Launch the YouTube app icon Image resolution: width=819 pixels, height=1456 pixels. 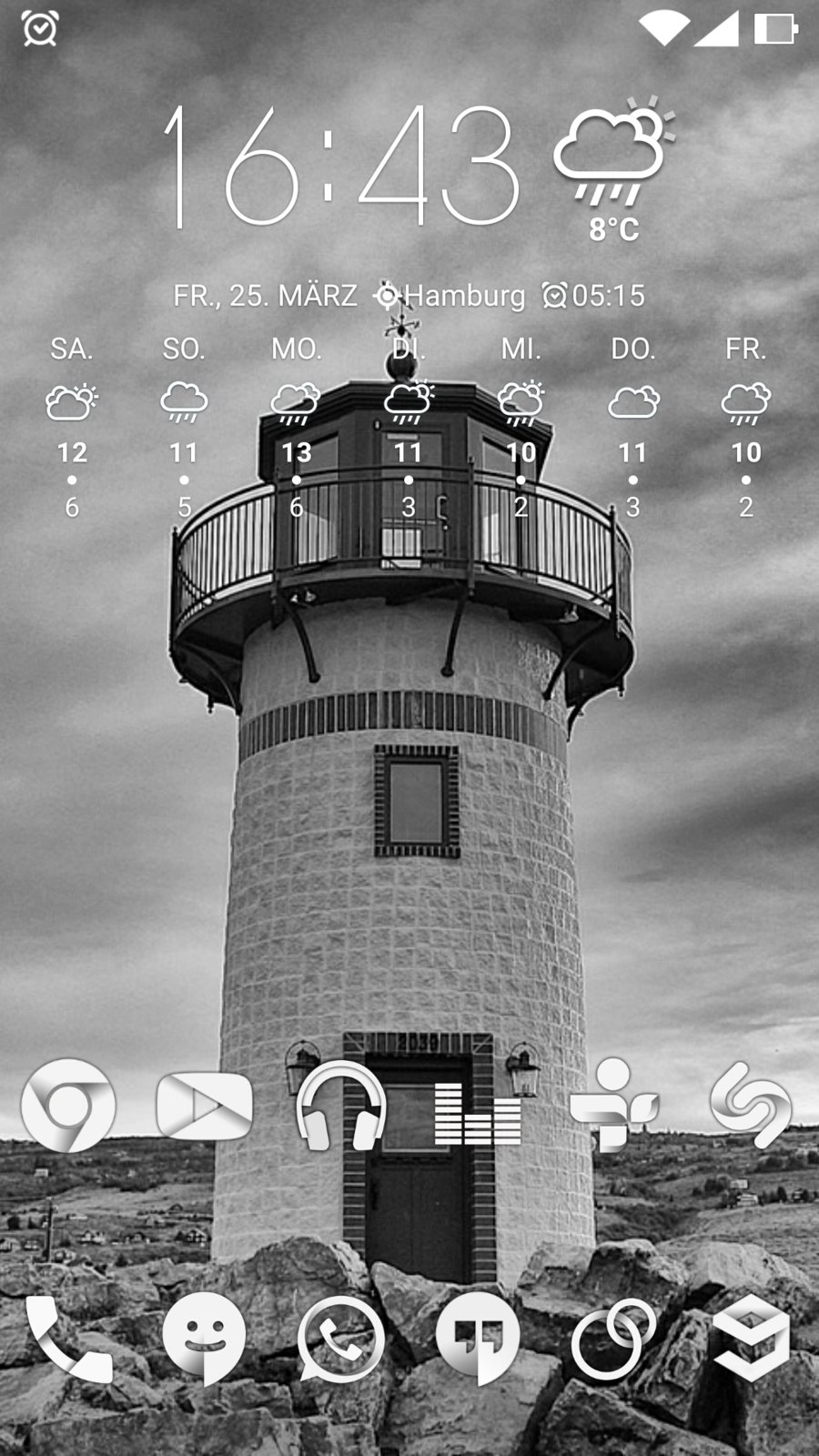(x=204, y=1106)
